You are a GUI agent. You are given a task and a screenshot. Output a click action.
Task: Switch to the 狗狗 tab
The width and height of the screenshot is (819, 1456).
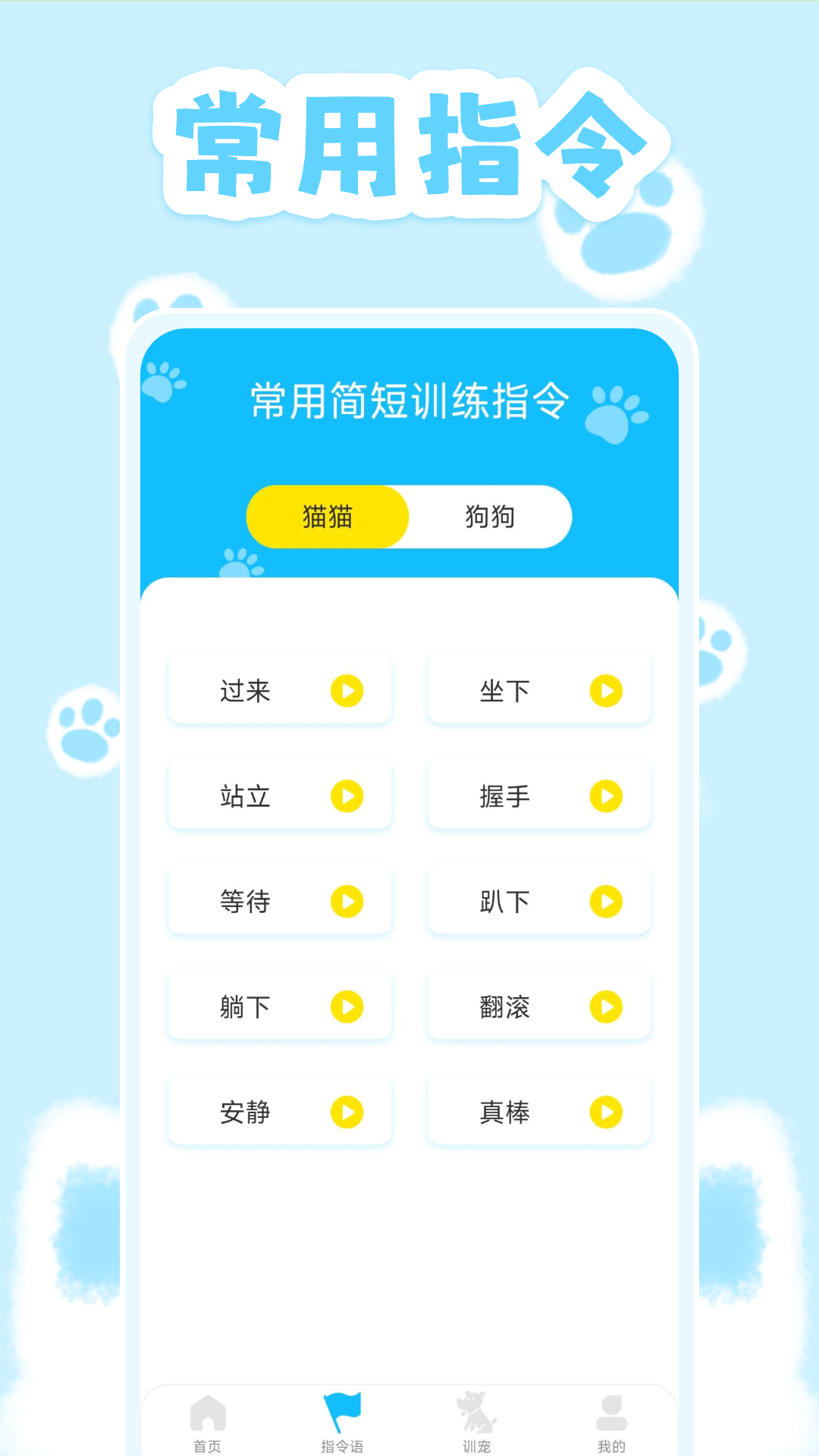[490, 516]
